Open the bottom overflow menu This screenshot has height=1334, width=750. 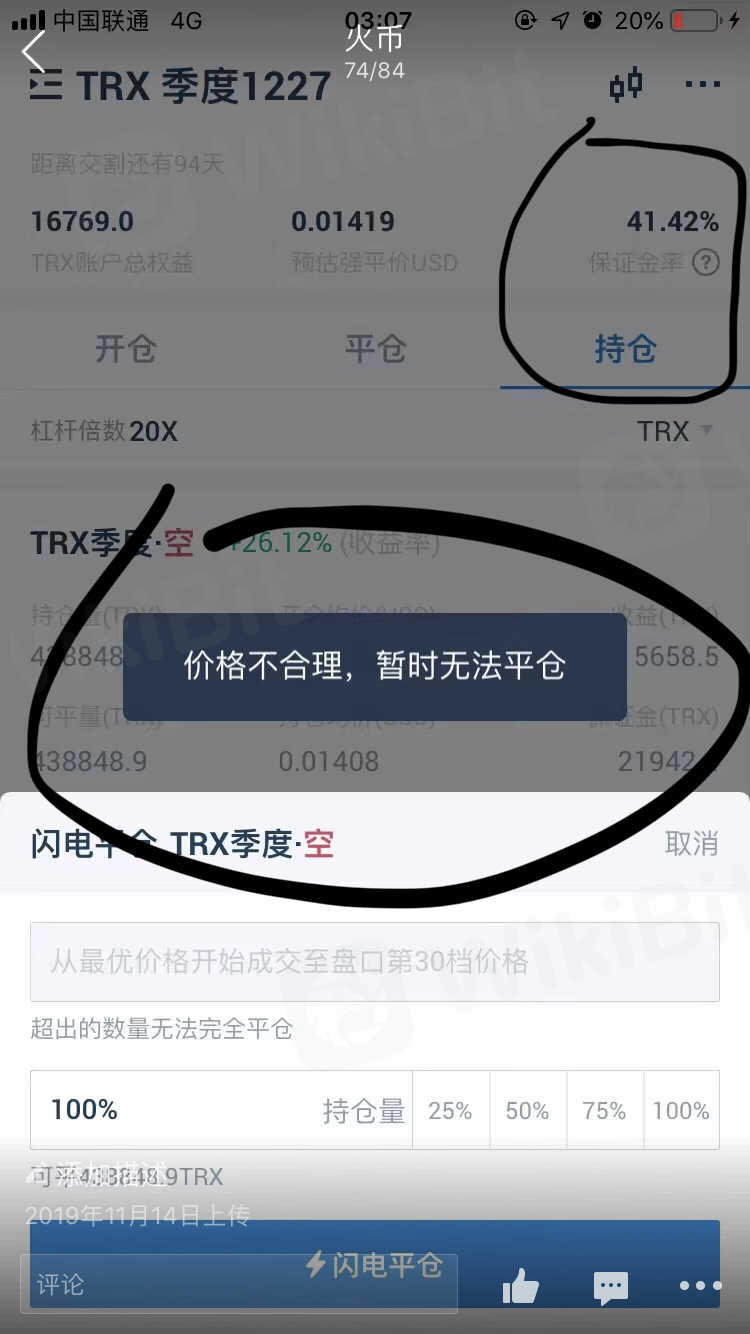[700, 1286]
